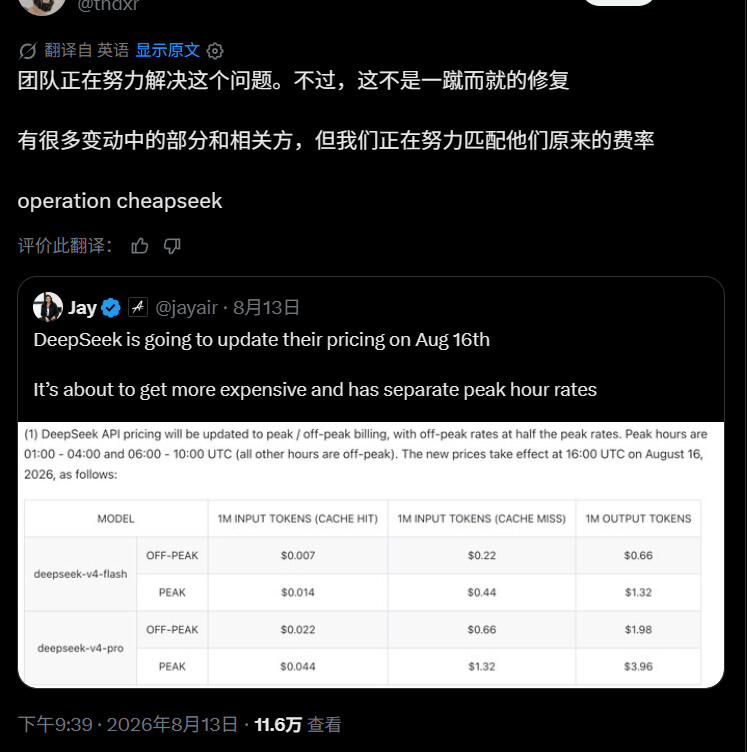Screen dimensions: 747x752
Task: View the 11.6万 查看 count details
Action: click(x=297, y=725)
